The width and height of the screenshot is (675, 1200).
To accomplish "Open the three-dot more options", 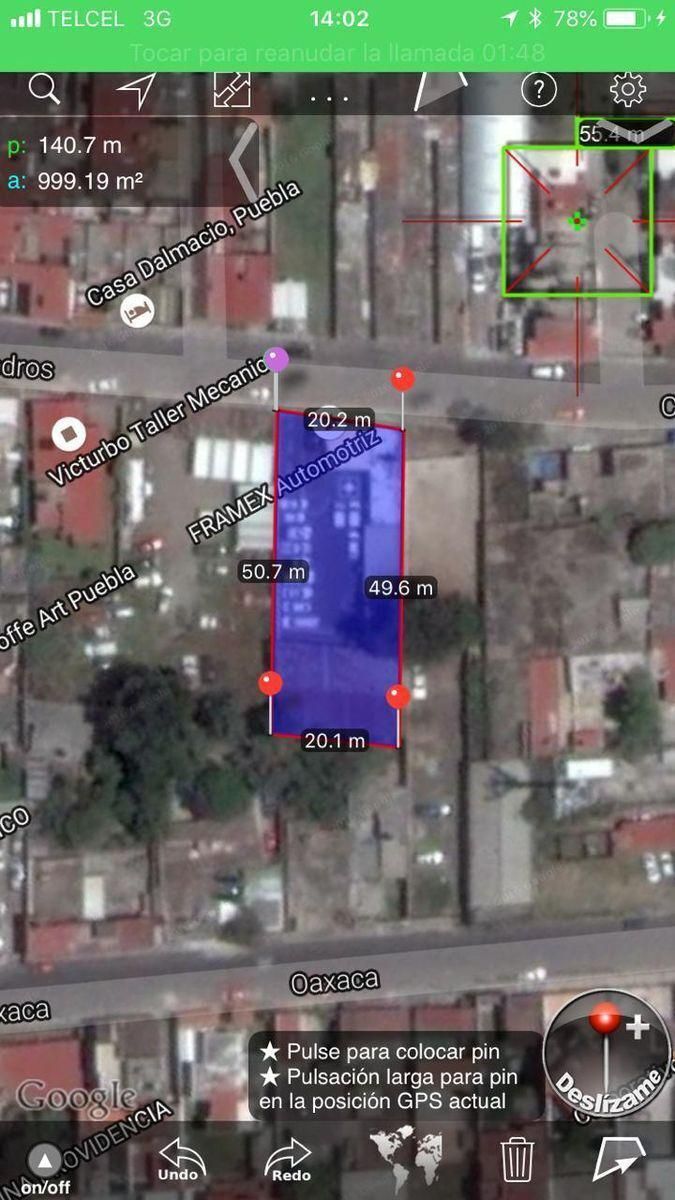I will (329, 97).
